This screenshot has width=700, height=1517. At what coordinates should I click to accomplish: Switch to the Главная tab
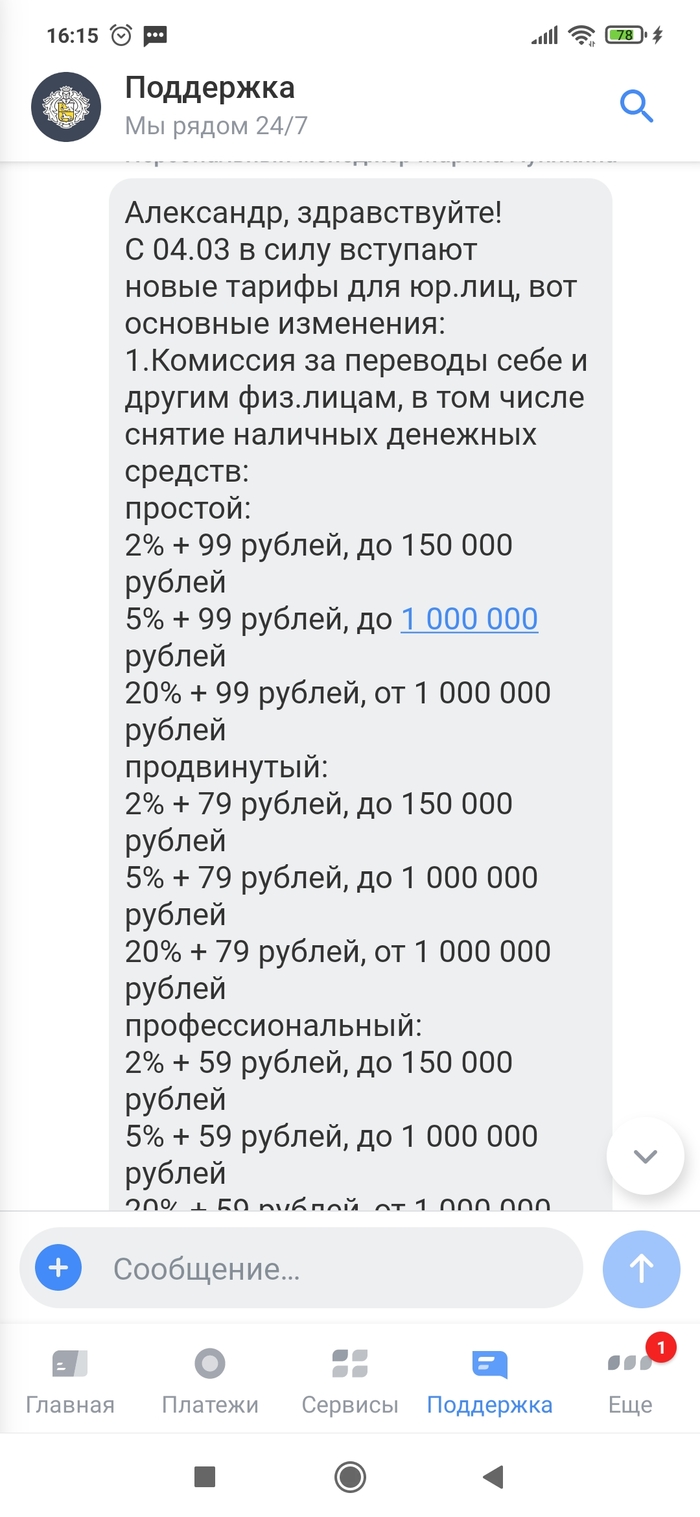tap(70, 1379)
